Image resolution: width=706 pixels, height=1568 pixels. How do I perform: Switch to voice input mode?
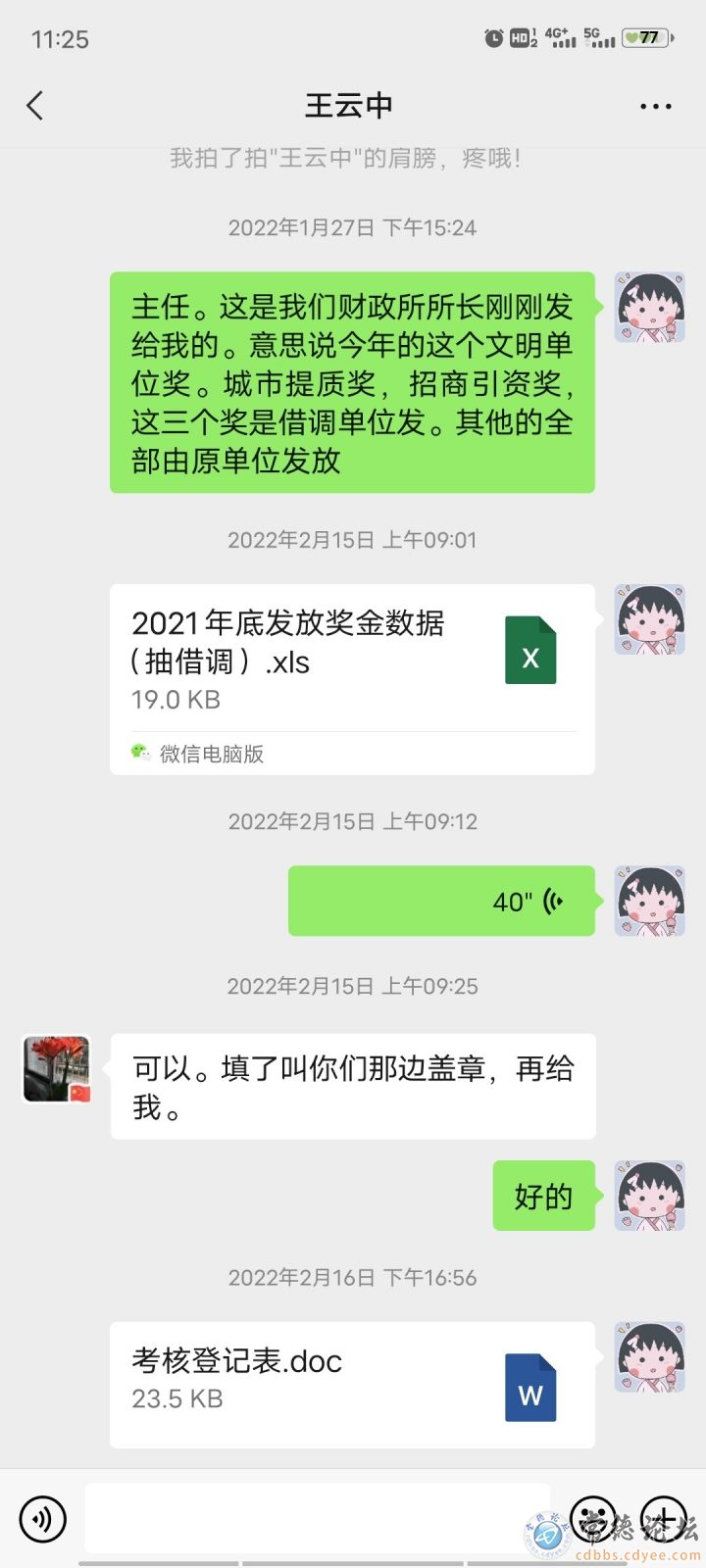(43, 1520)
